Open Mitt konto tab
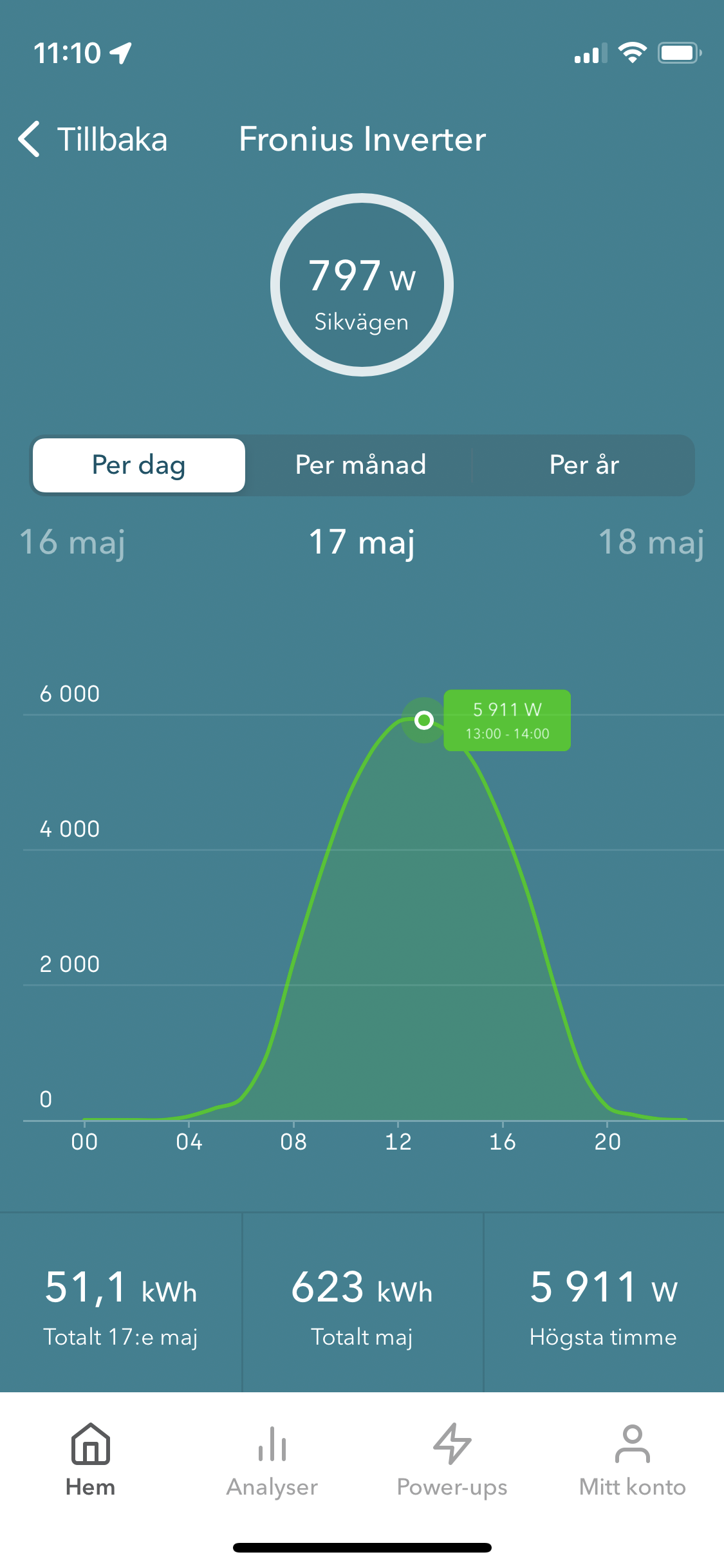 [x=632, y=1459]
